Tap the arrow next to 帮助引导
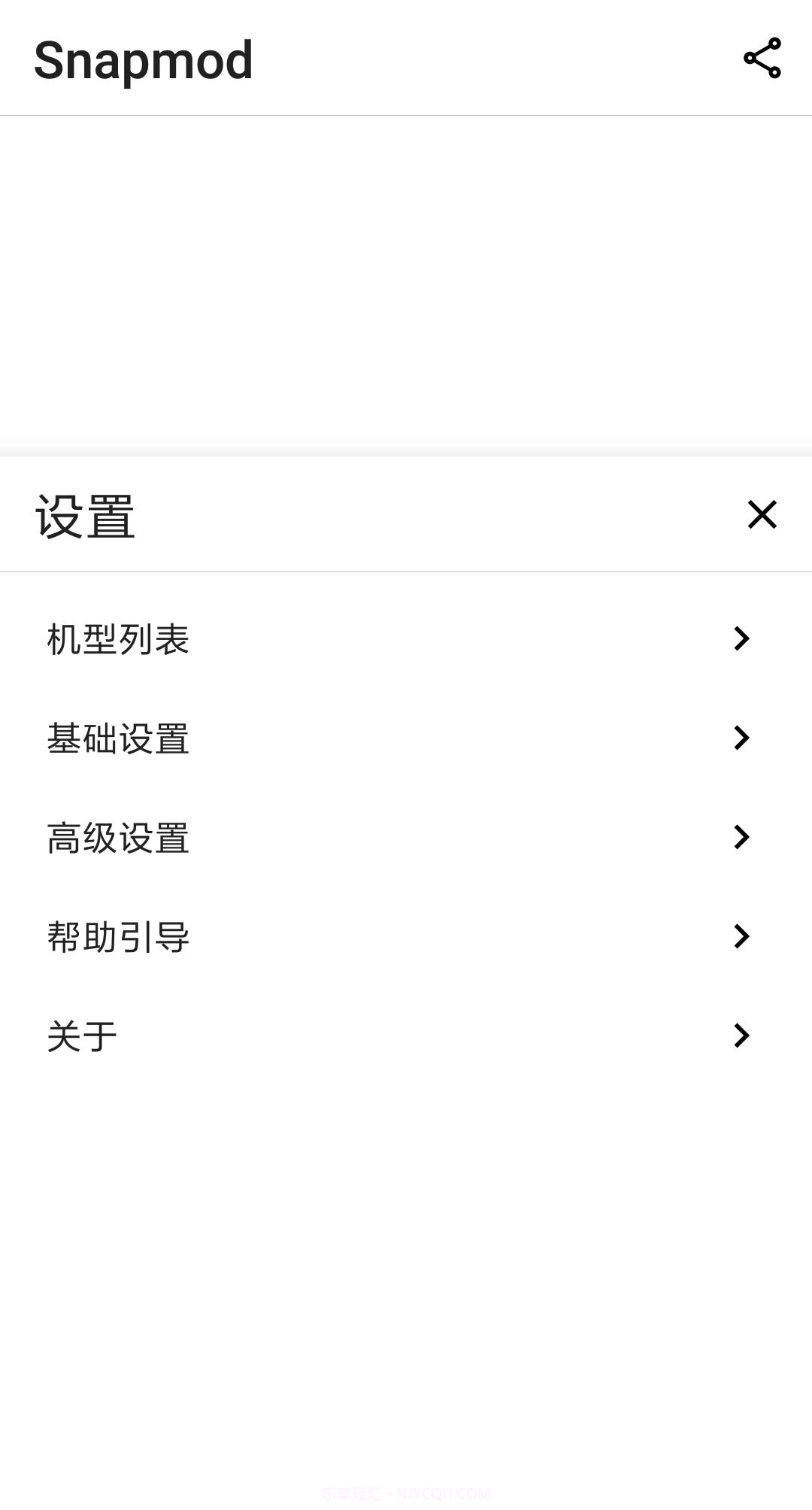Image resolution: width=812 pixels, height=1510 pixels. [x=743, y=935]
